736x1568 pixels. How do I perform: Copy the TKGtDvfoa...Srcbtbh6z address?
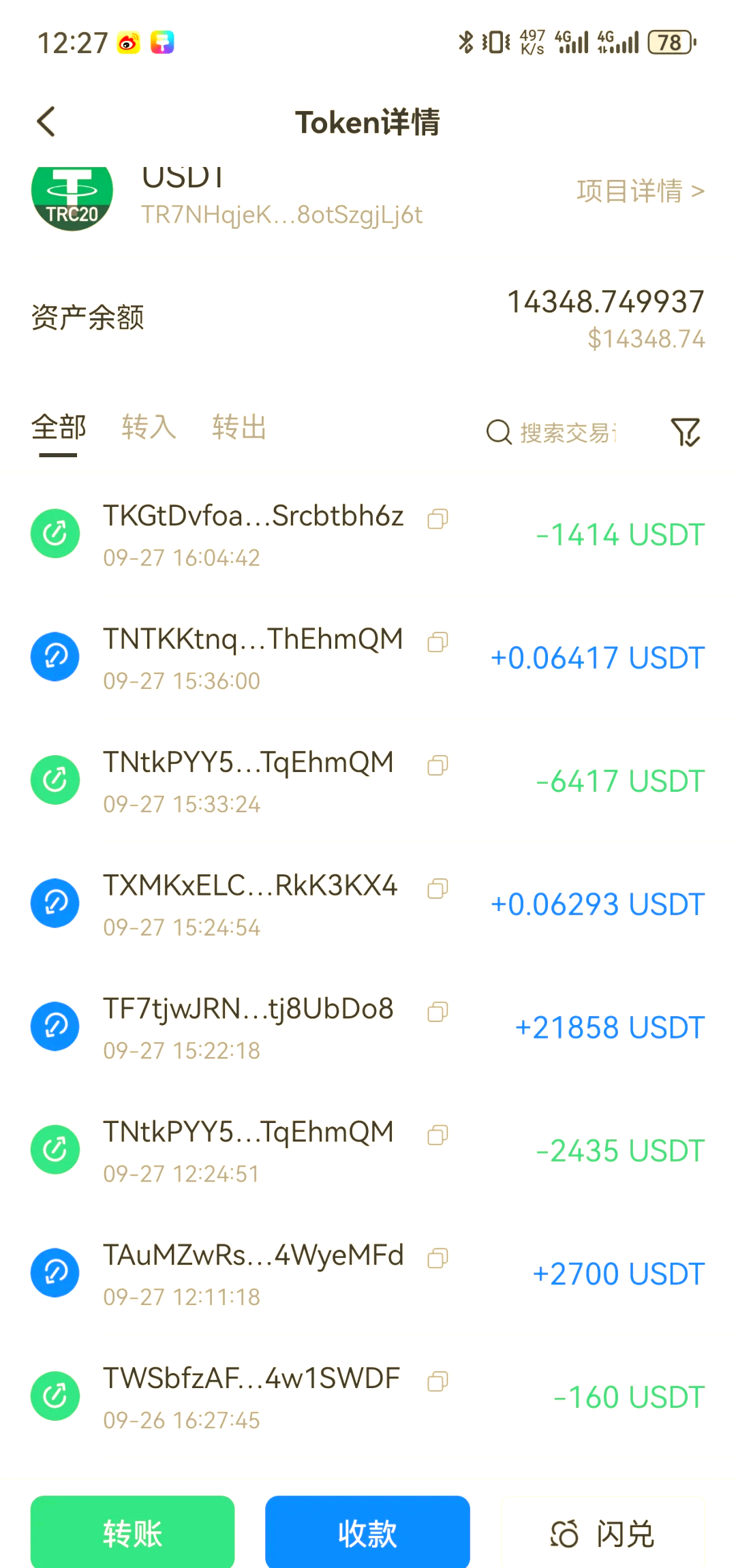coord(437,518)
